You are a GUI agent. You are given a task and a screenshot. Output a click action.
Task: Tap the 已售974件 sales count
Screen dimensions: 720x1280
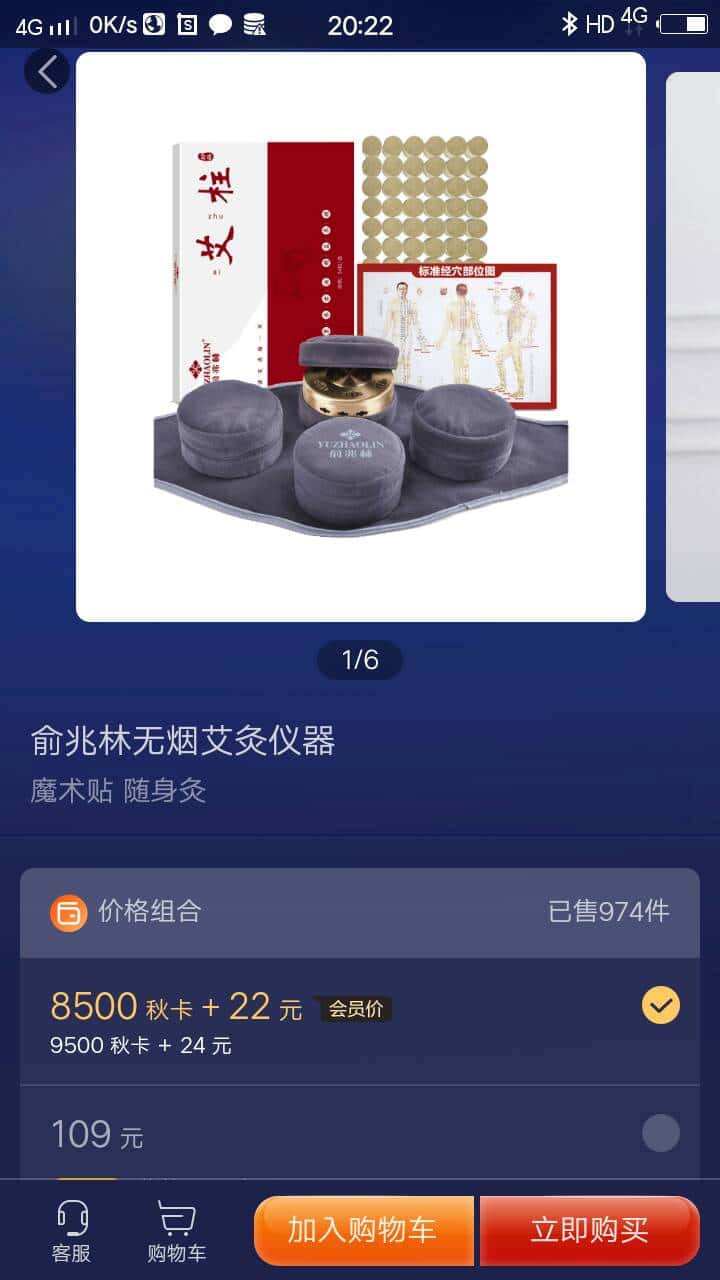click(610, 911)
